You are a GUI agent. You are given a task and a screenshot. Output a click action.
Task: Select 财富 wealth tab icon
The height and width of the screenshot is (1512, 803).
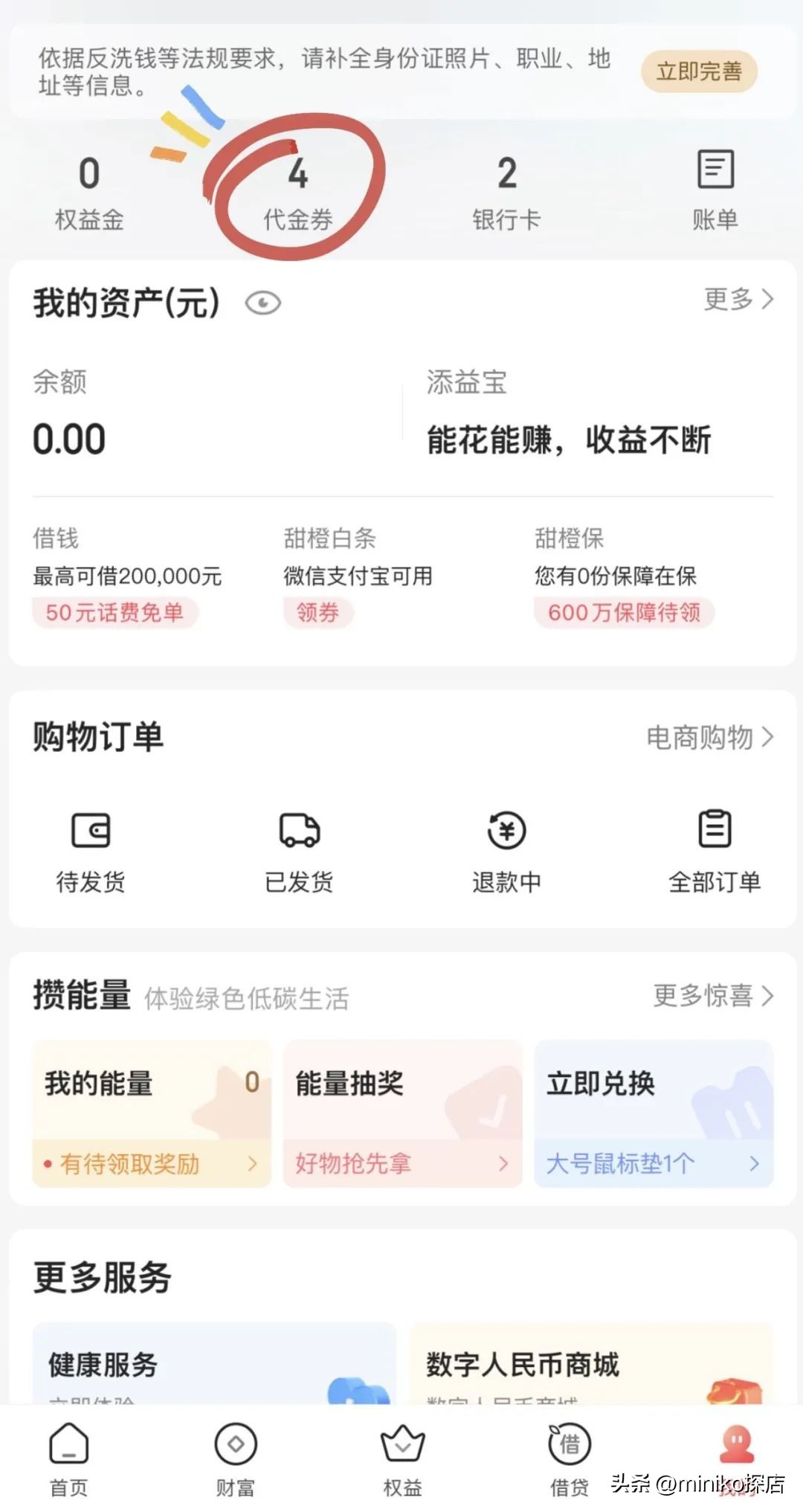(234, 1454)
